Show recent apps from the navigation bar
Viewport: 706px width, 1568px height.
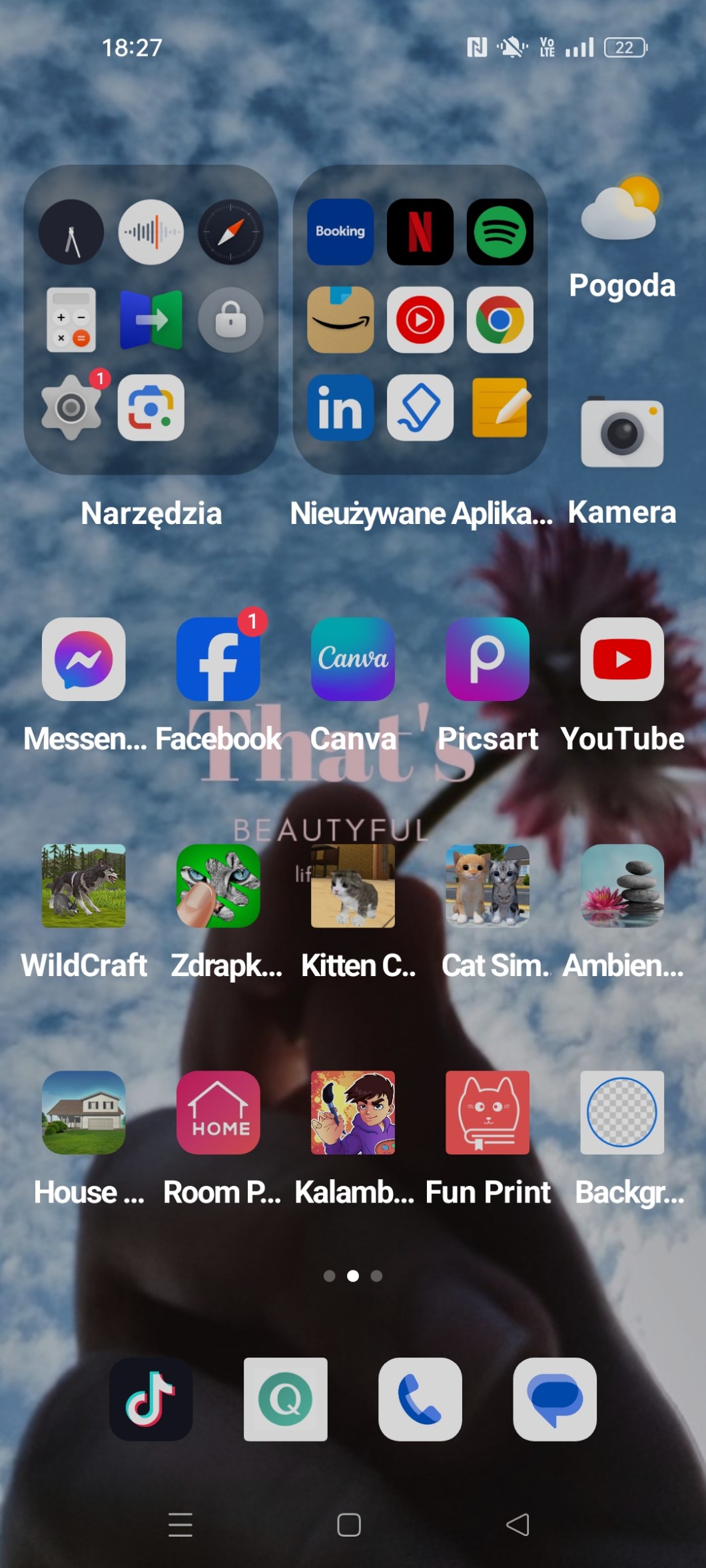point(180,1525)
